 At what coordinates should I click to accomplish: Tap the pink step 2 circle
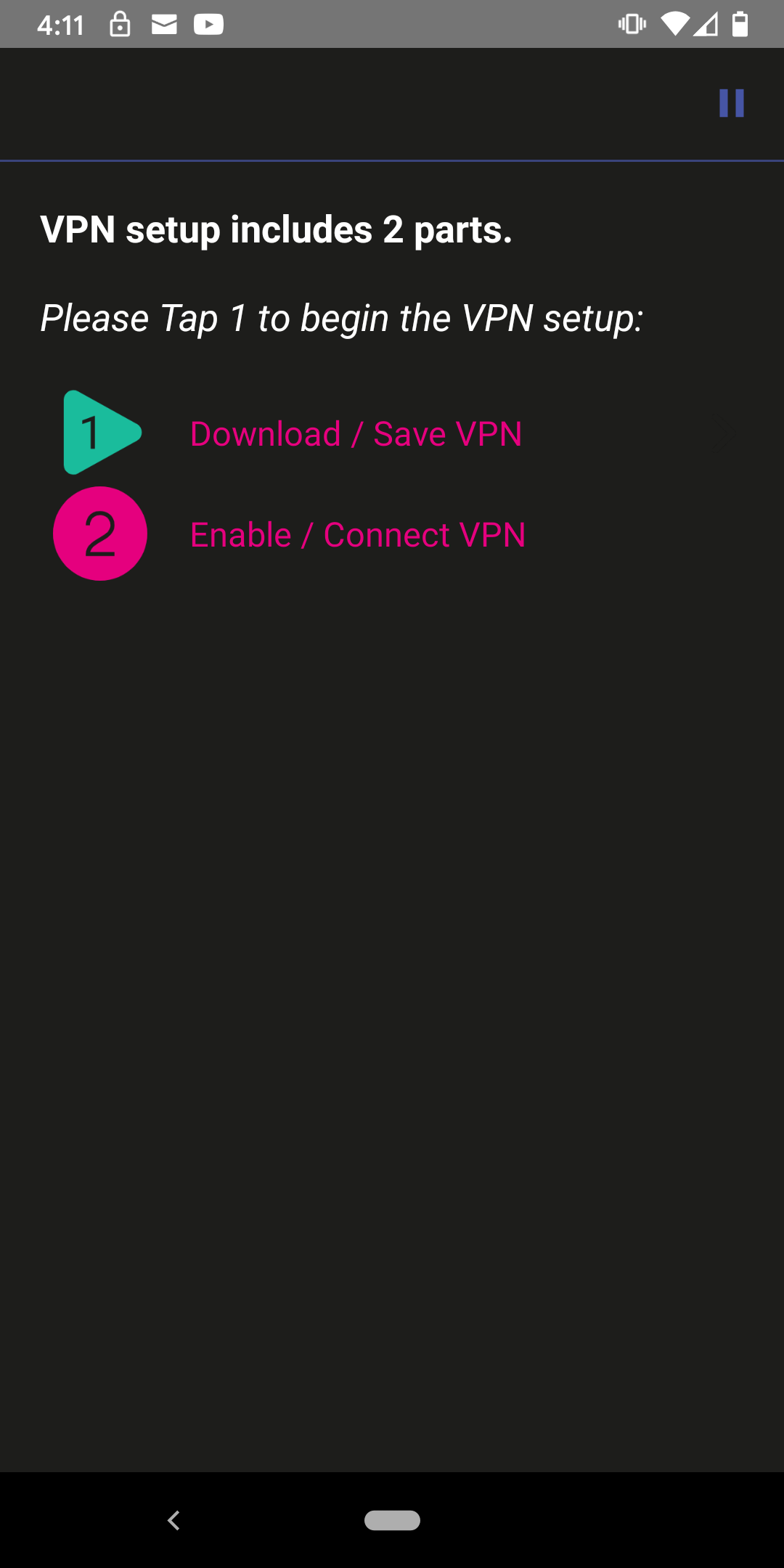coord(100,534)
